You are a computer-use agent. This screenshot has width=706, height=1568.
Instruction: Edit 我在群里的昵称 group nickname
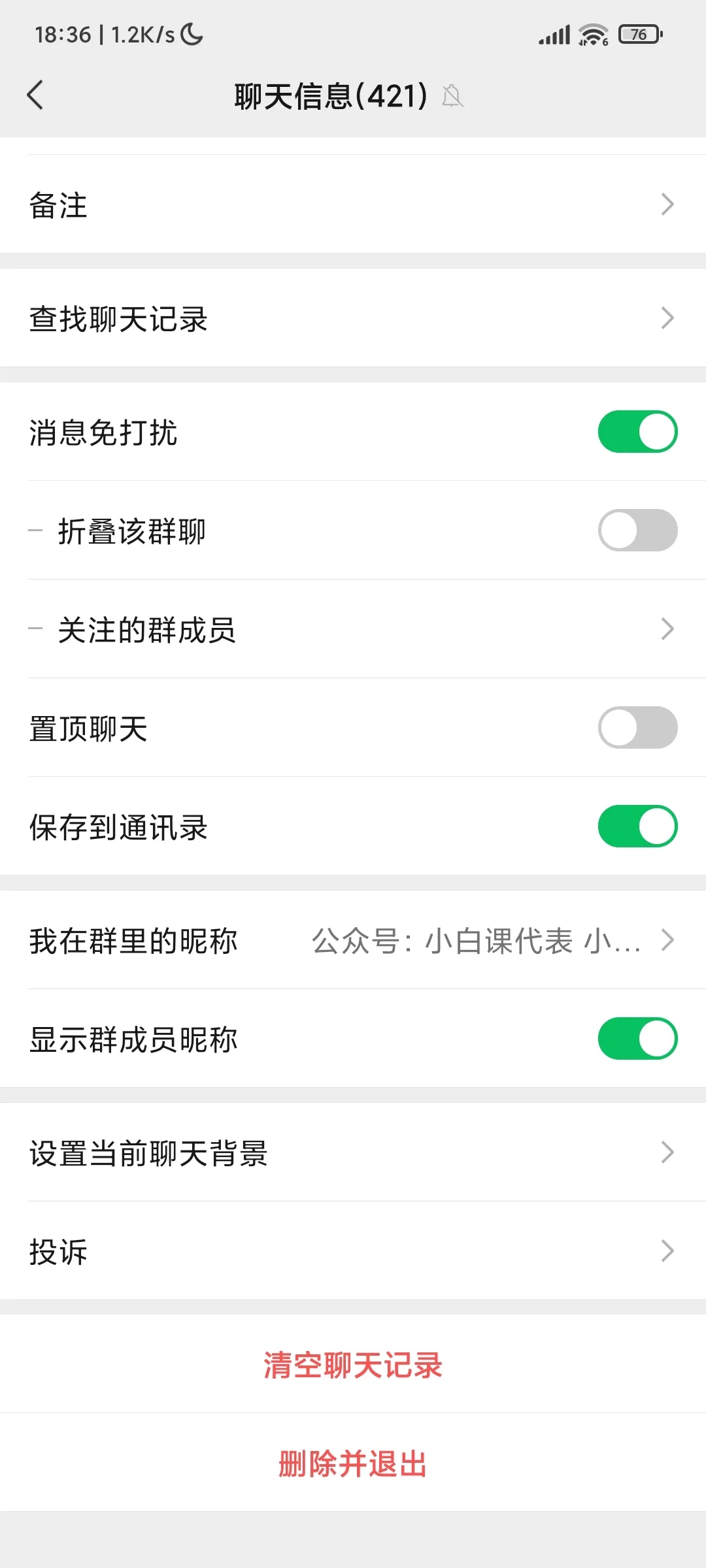click(x=353, y=941)
